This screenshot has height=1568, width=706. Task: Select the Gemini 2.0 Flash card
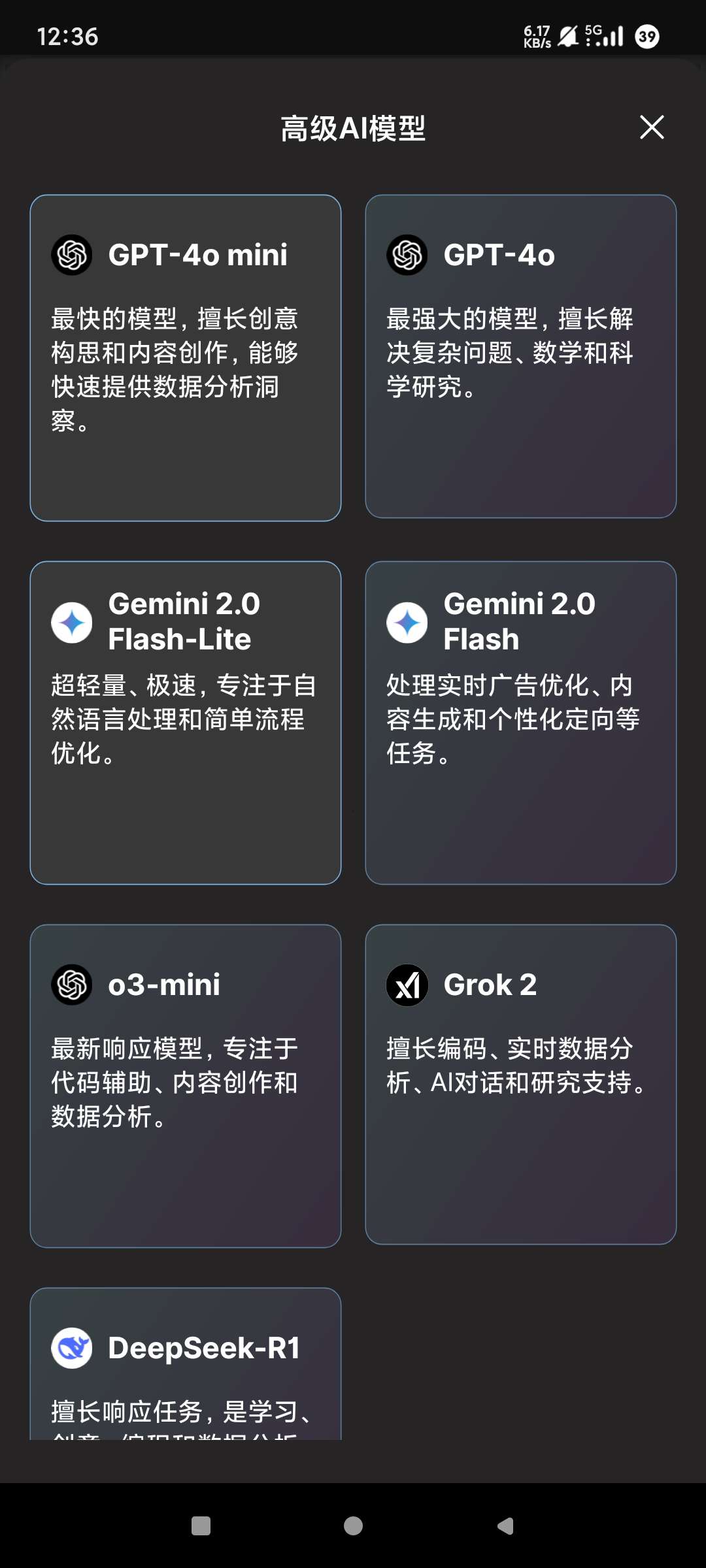(x=520, y=723)
